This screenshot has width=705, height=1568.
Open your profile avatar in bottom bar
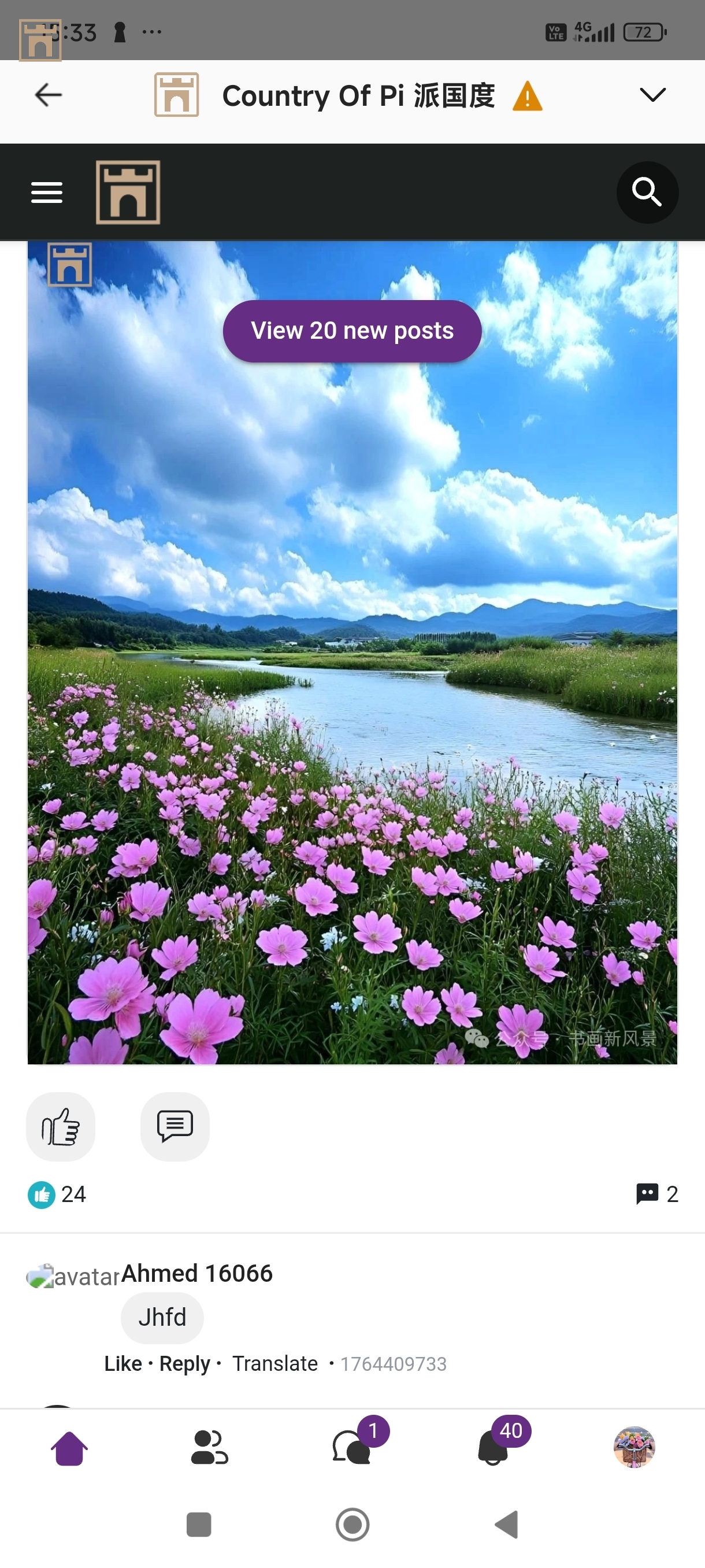click(x=635, y=1448)
